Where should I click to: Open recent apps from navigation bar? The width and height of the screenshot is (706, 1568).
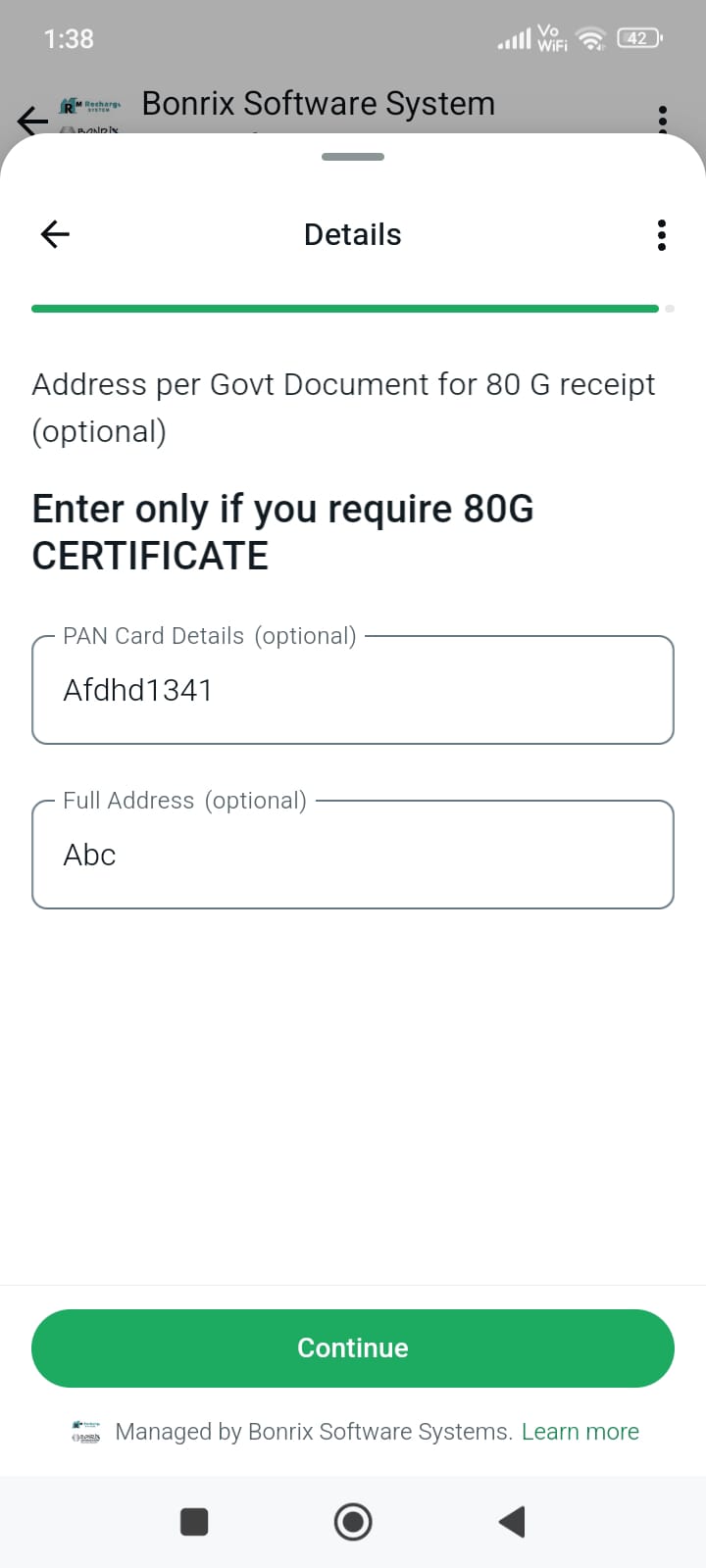[x=194, y=1522]
